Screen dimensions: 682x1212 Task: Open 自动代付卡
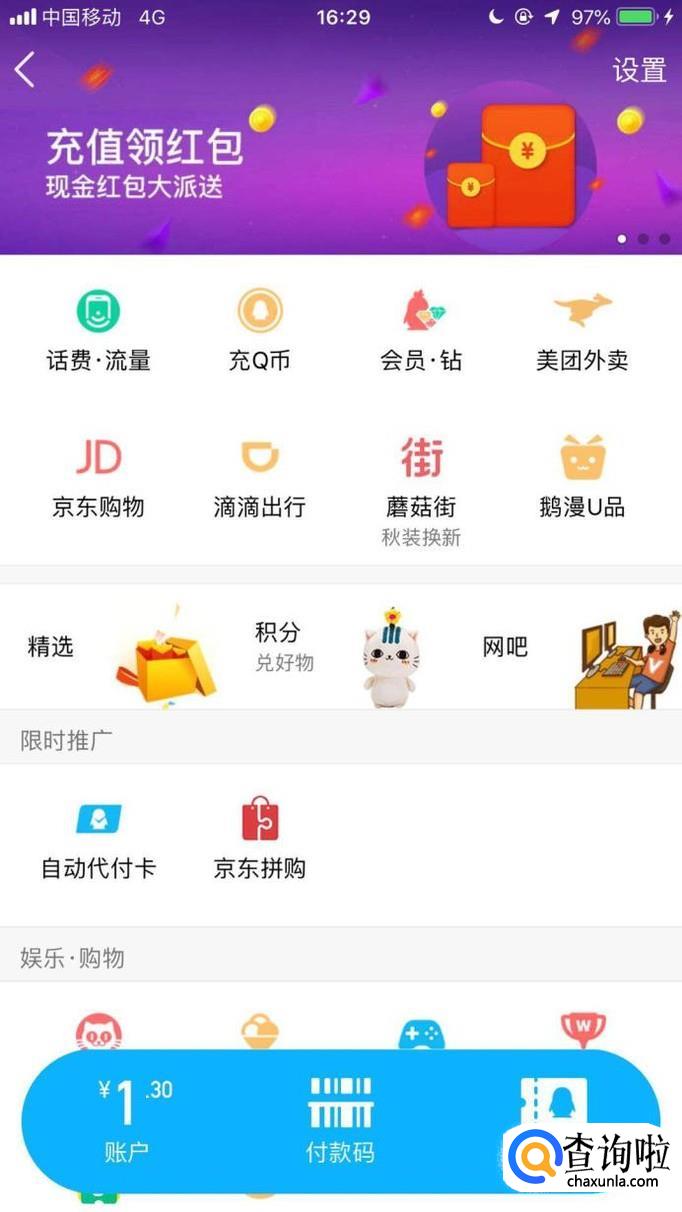[x=98, y=840]
